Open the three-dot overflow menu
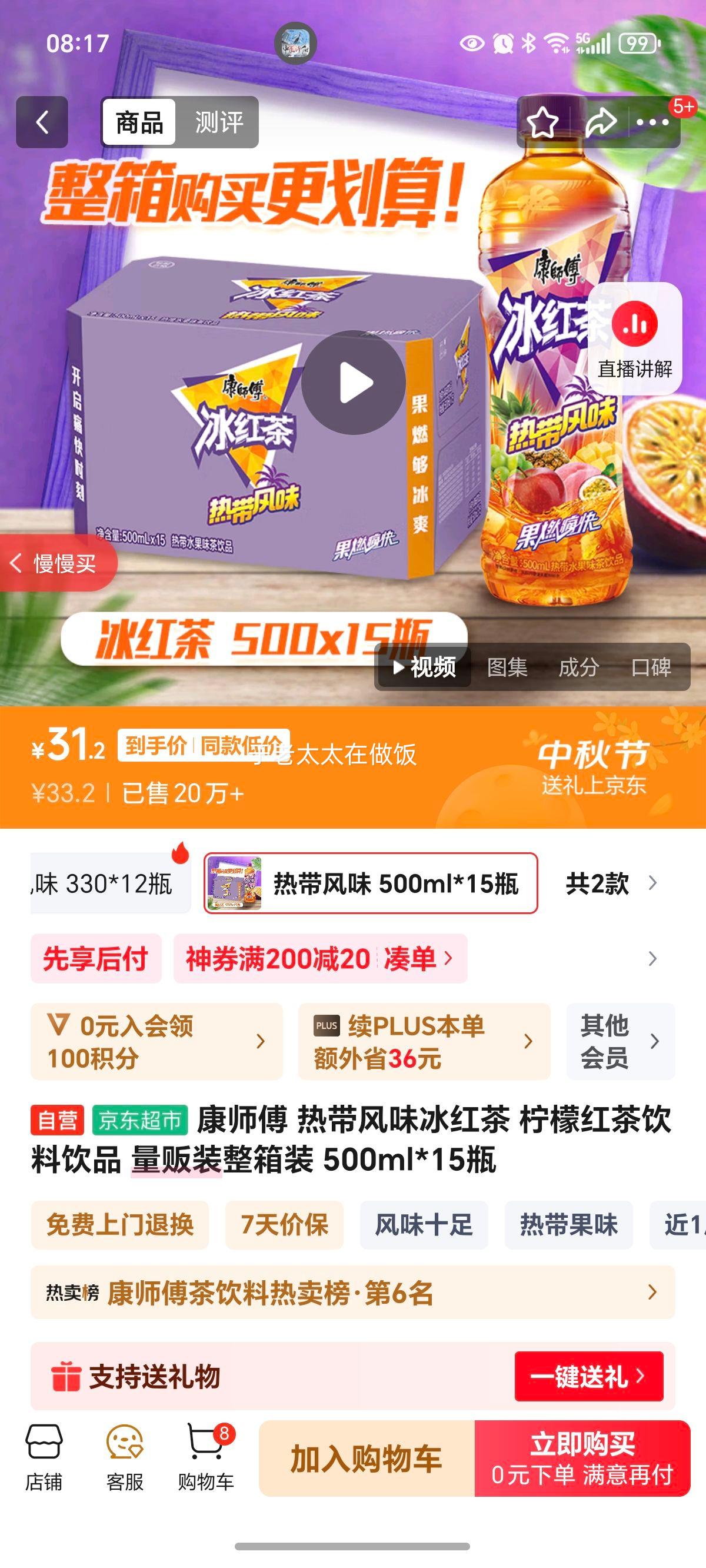The height and width of the screenshot is (1568, 706). (x=652, y=122)
